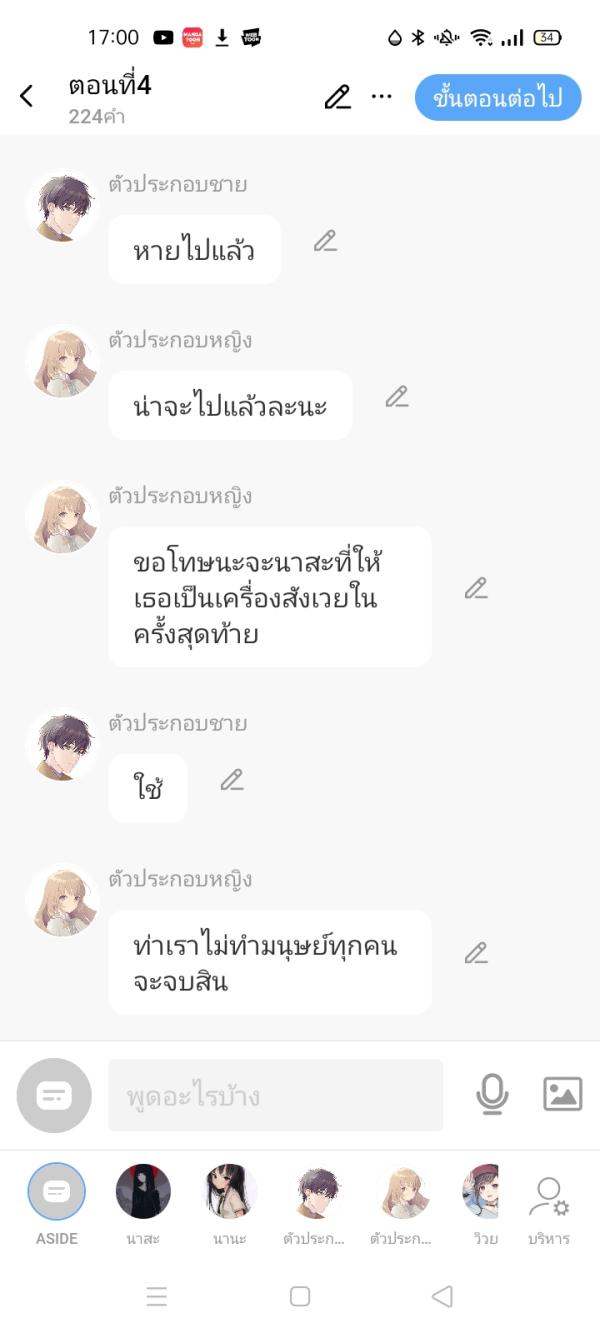Tap the grey message-type button beside input
Screen dimensions: 600x1333
pyautogui.click(x=54, y=1096)
